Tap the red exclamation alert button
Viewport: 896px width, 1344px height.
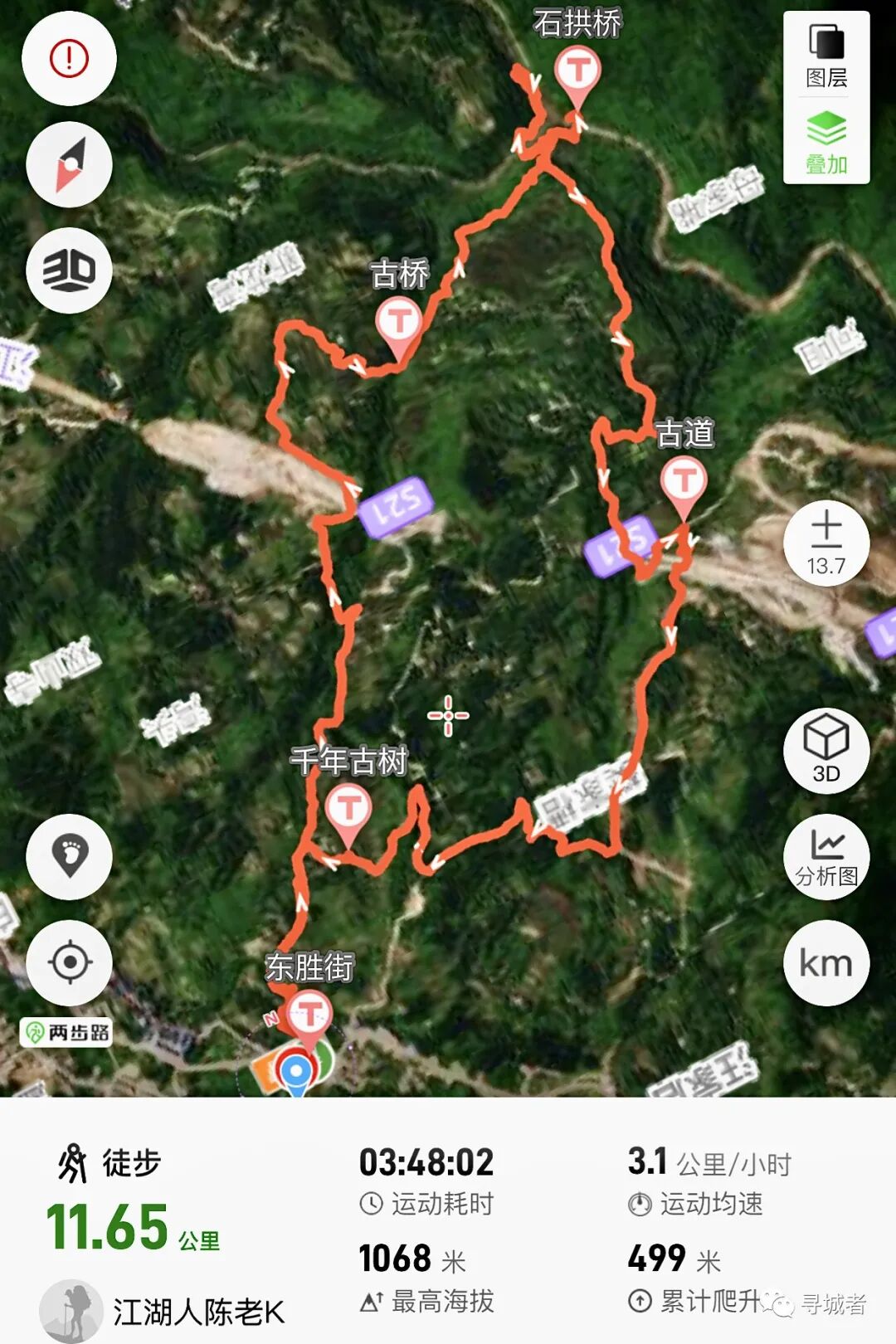pyautogui.click(x=69, y=58)
